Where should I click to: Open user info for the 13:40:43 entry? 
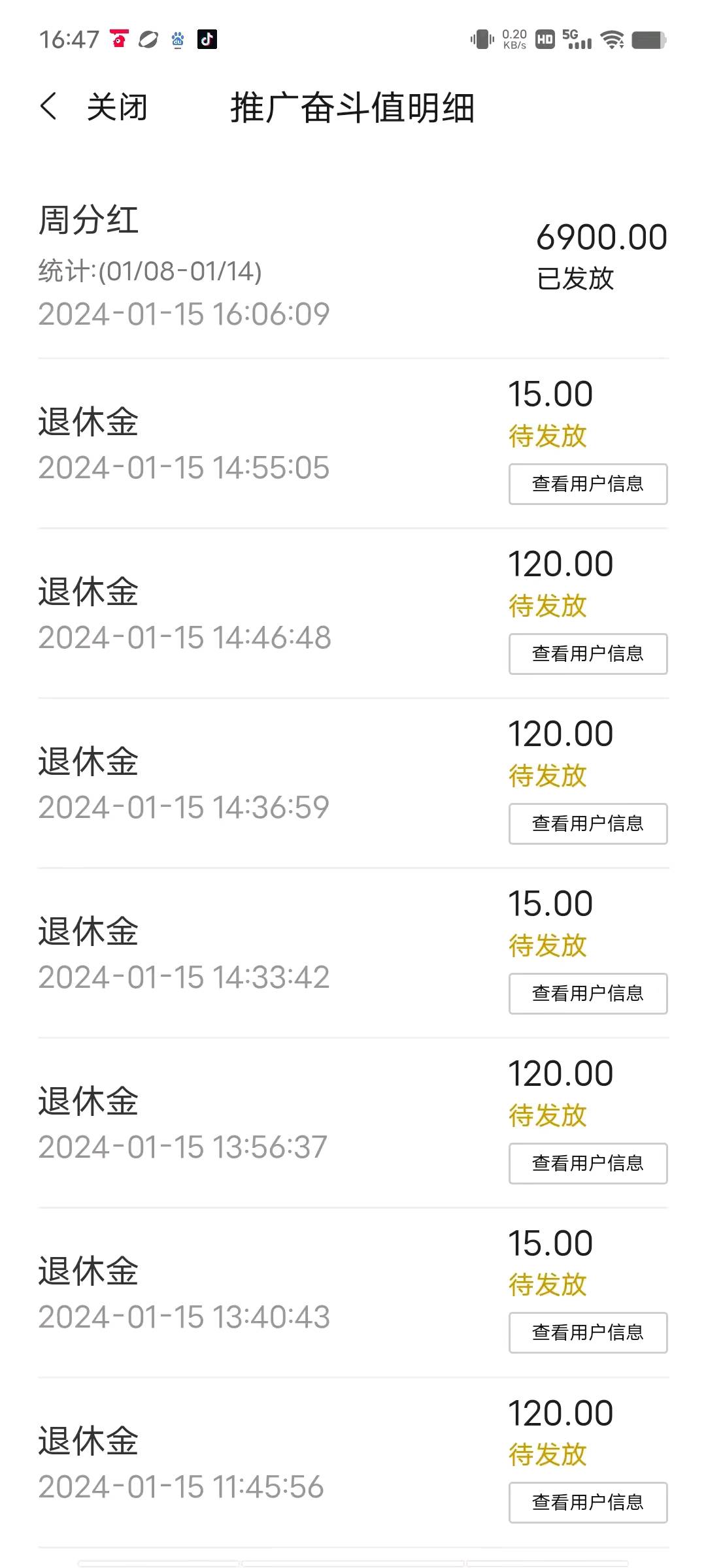coord(588,1333)
